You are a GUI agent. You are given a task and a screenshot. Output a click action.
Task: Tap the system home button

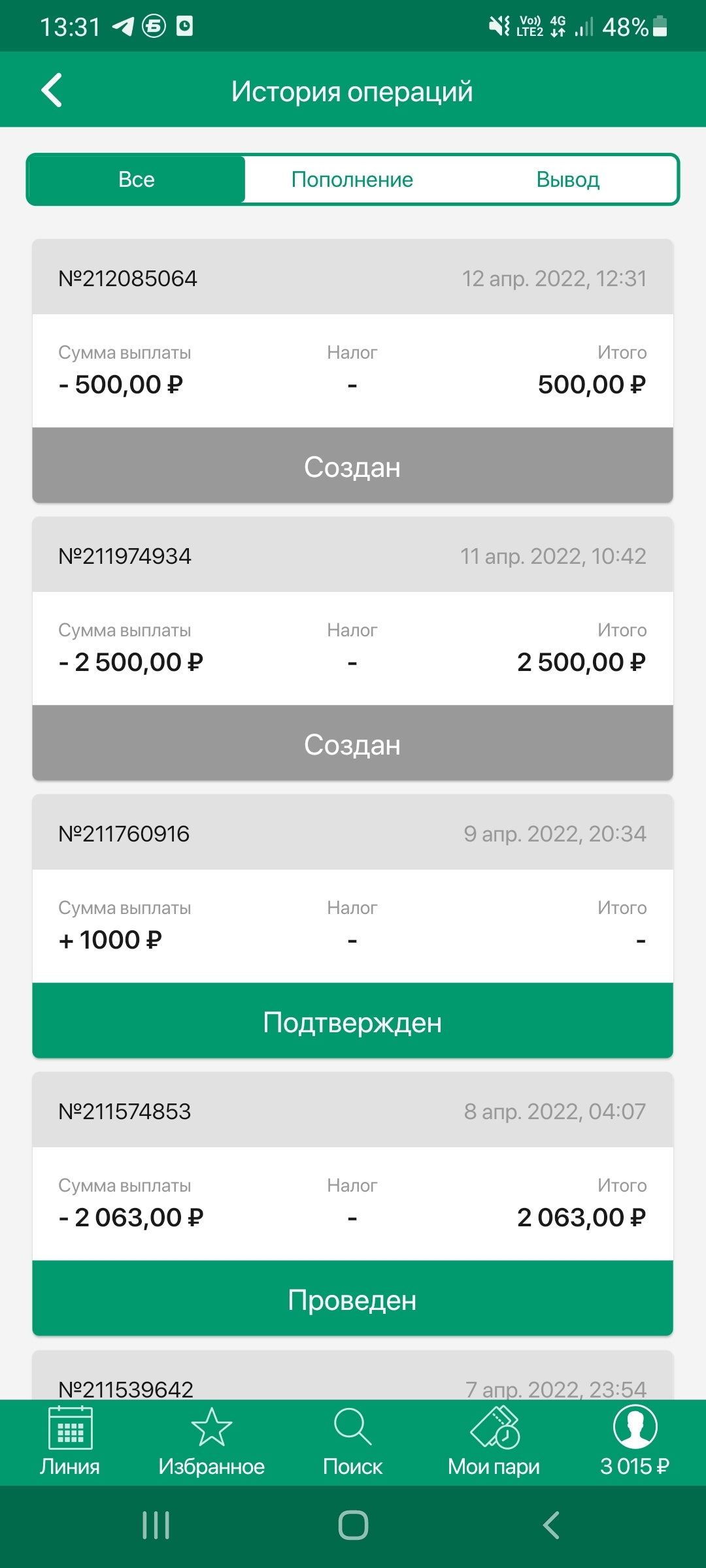pyautogui.click(x=353, y=1526)
